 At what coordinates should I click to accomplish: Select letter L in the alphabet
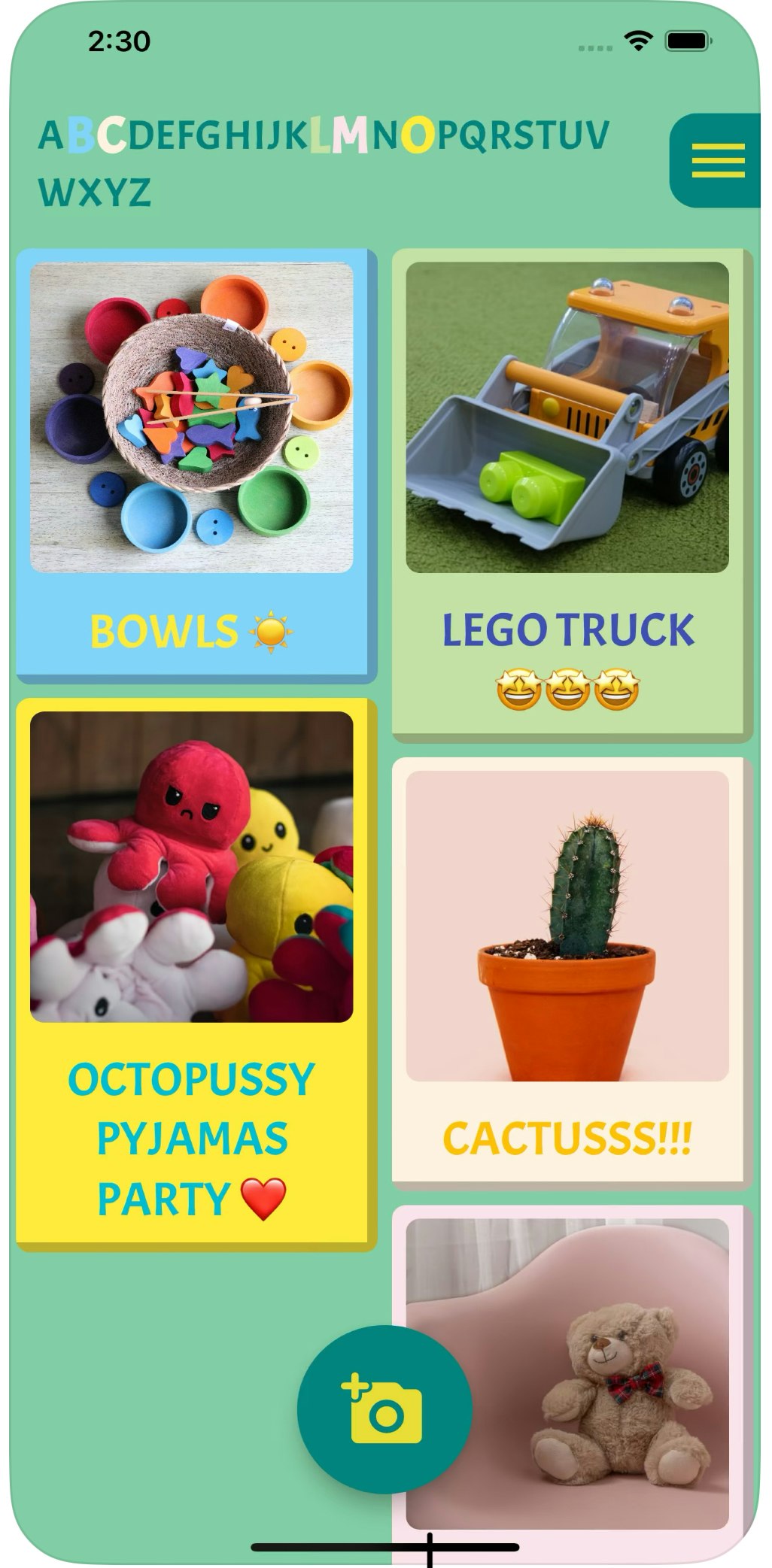pos(321,136)
